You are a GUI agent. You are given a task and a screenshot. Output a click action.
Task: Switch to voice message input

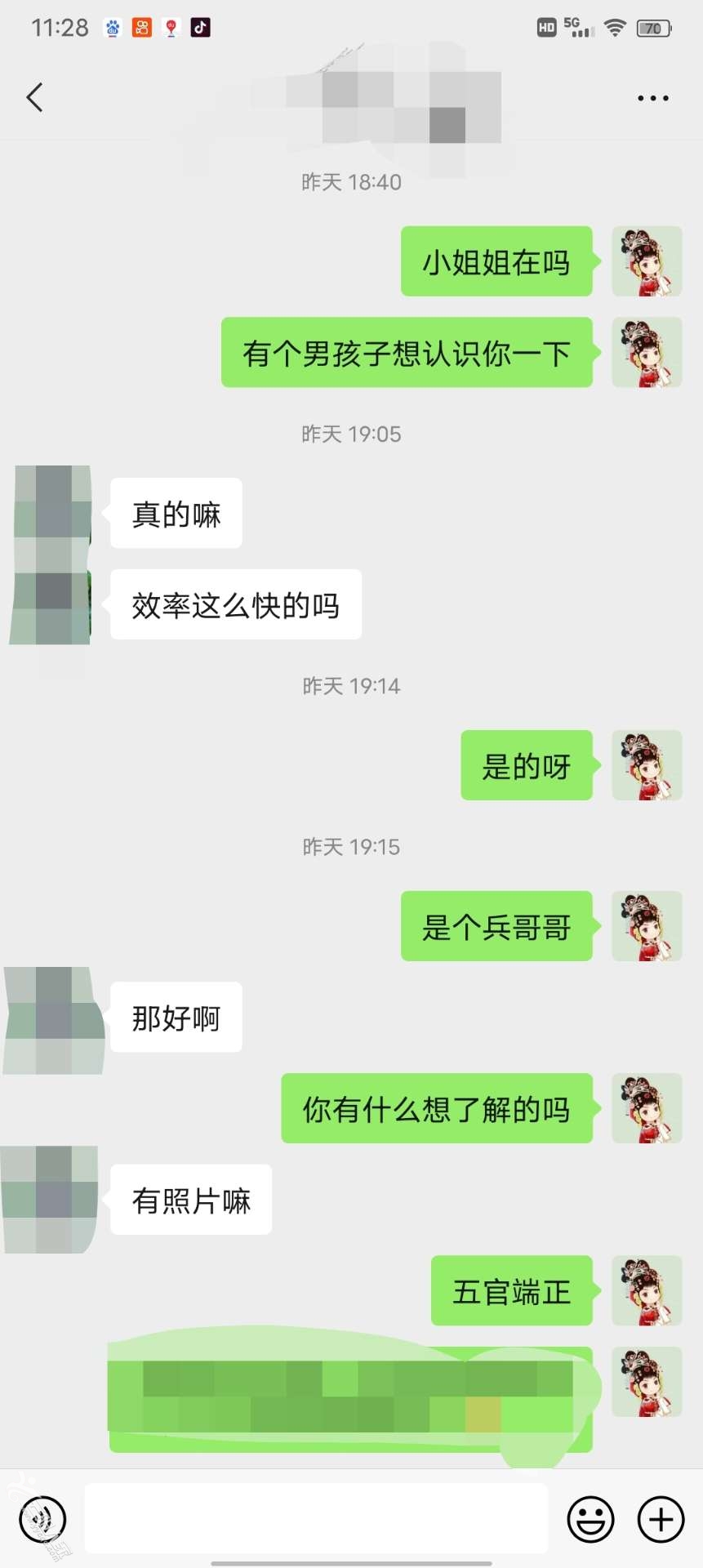(x=42, y=1519)
